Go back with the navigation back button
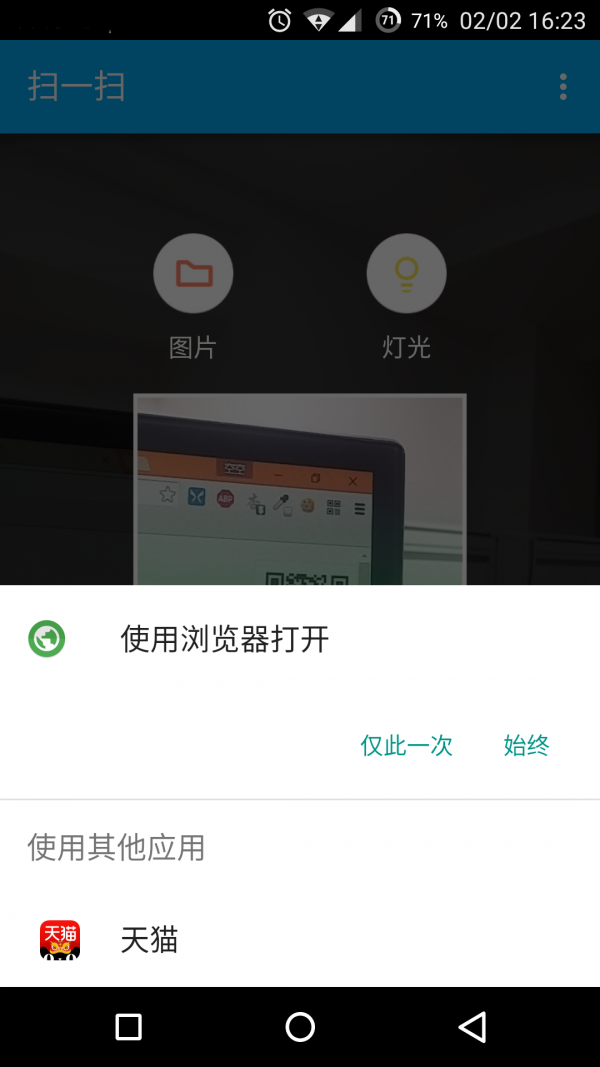This screenshot has height=1067, width=600. (x=472, y=1027)
